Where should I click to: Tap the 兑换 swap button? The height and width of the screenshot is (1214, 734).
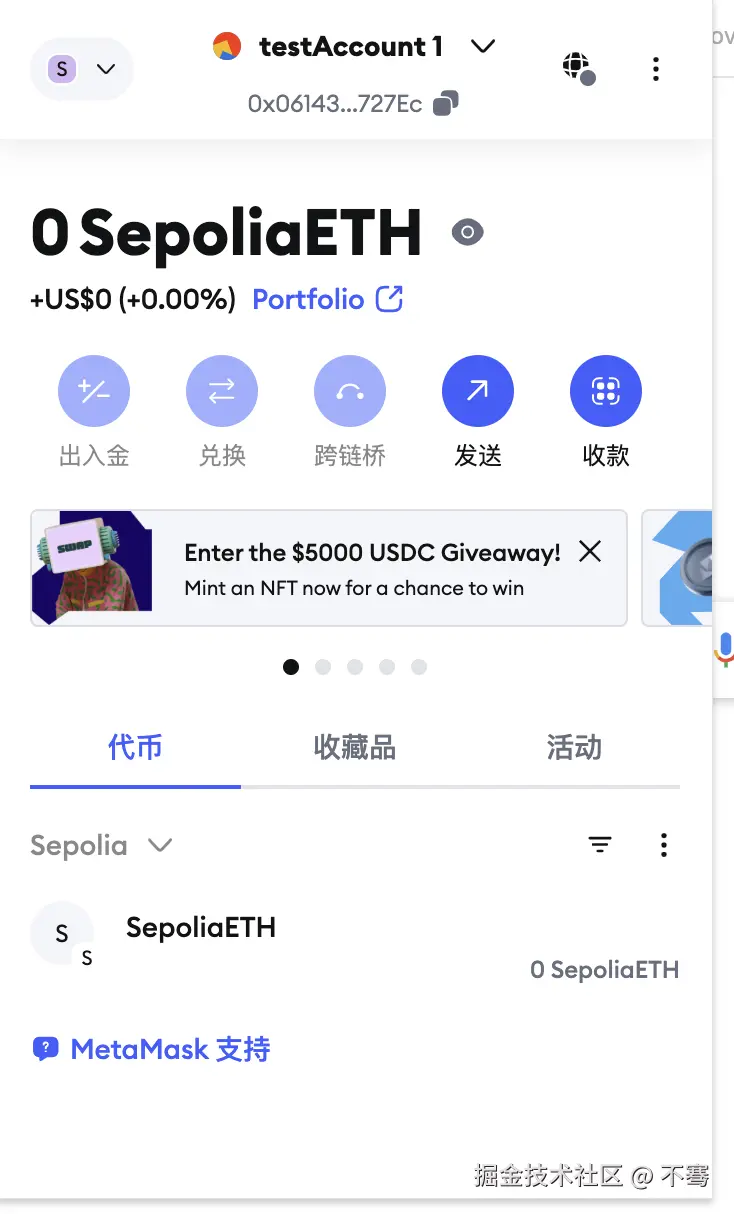(x=222, y=391)
